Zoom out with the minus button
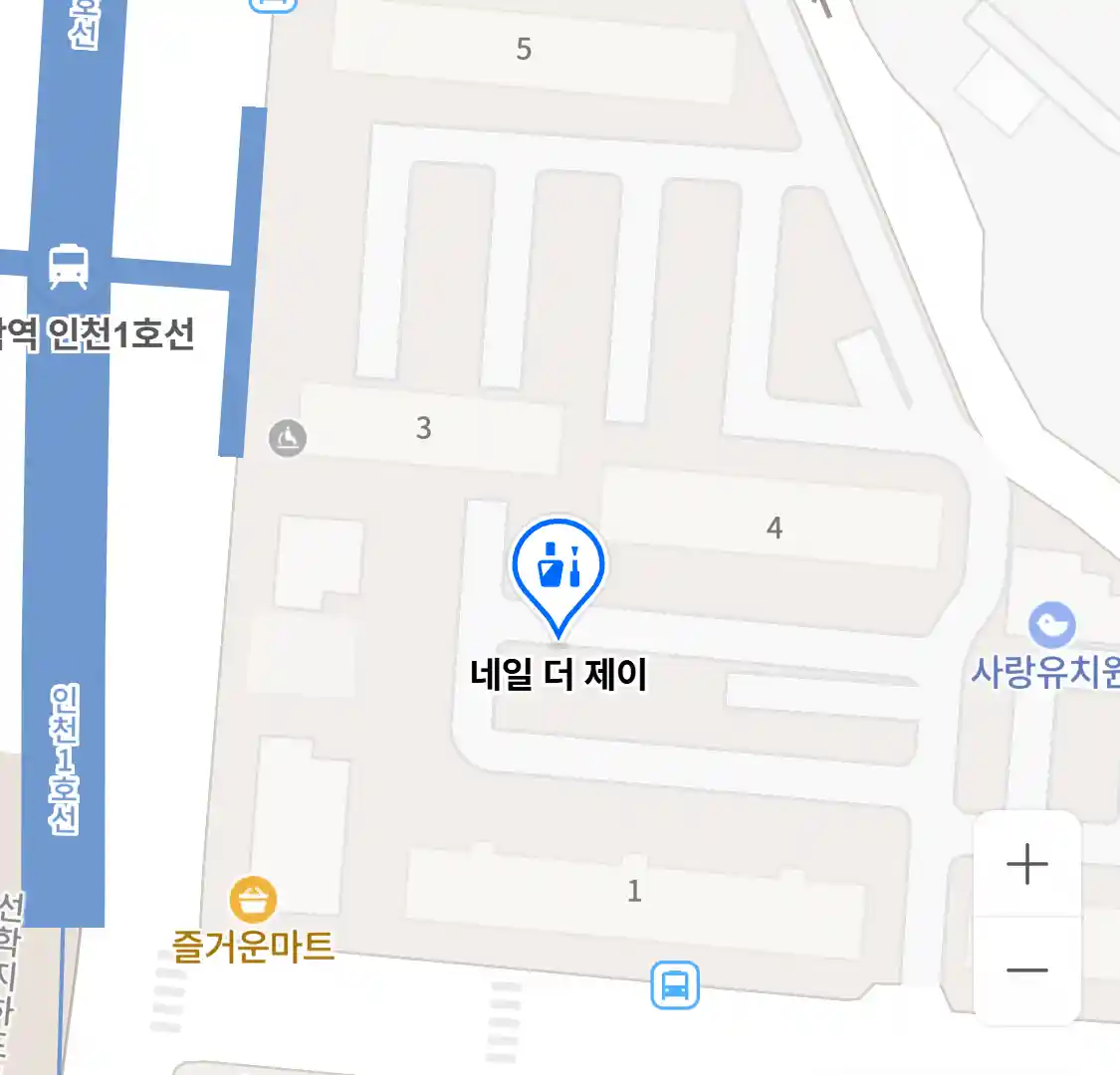The width and height of the screenshot is (1120, 1075). [1026, 970]
